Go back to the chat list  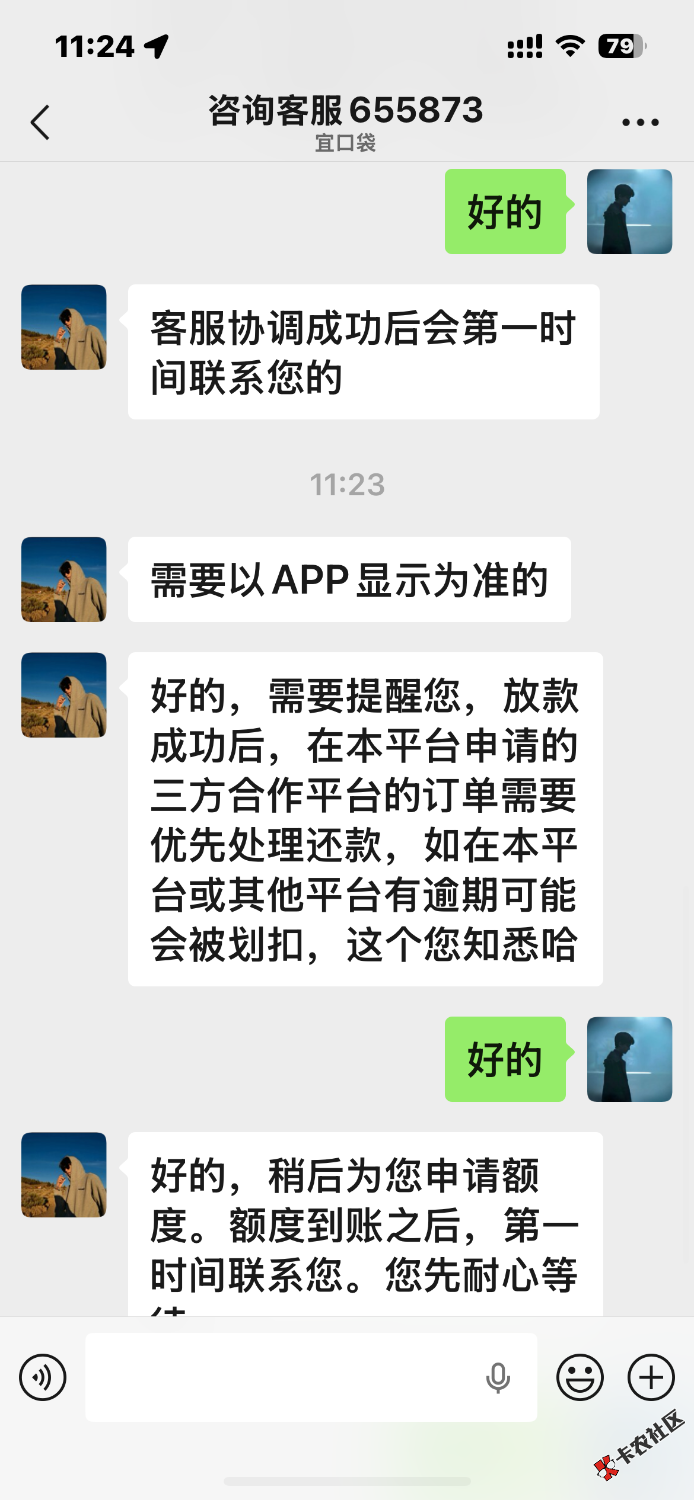pyautogui.click(x=40, y=122)
